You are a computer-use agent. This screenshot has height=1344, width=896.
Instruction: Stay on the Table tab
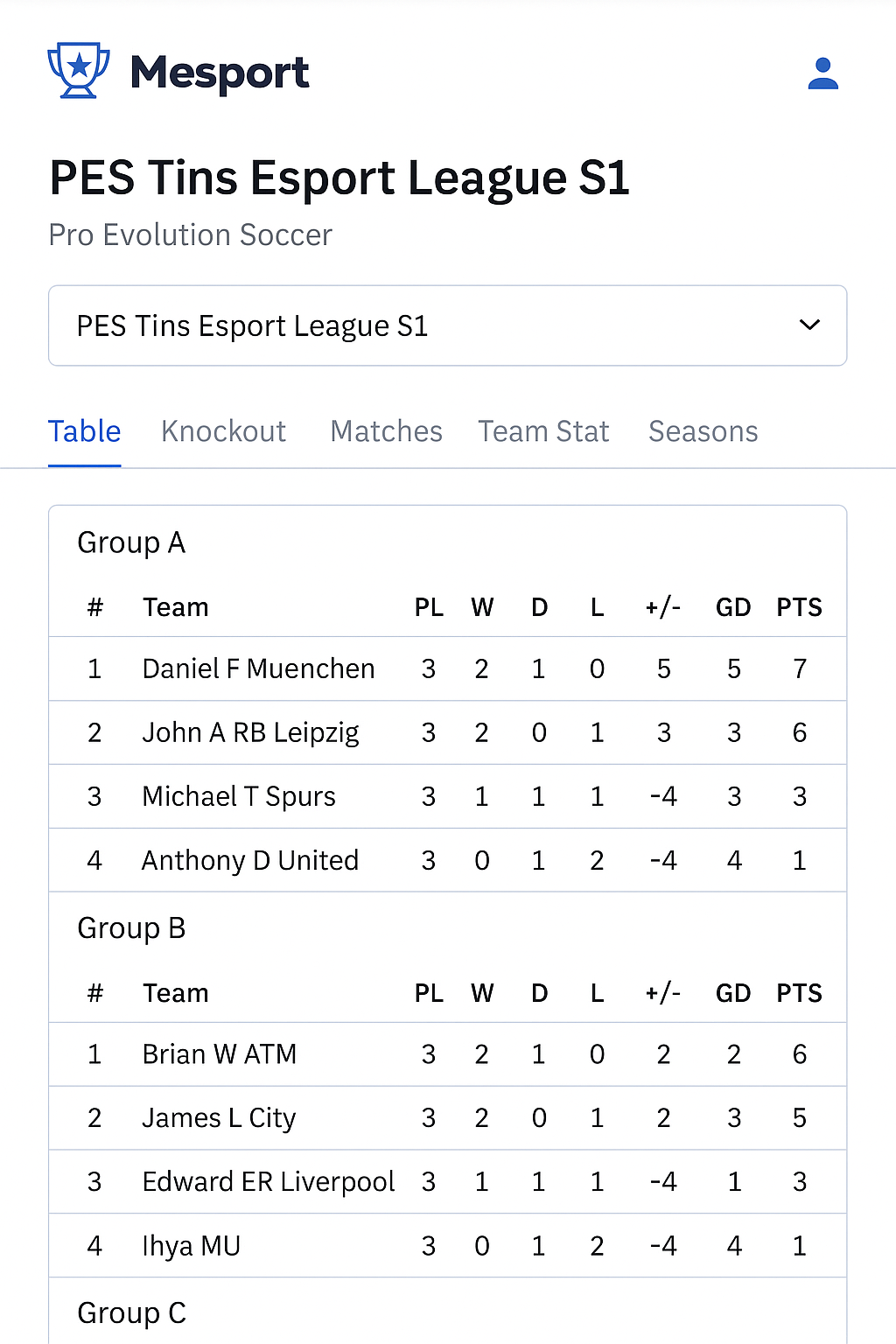point(84,430)
